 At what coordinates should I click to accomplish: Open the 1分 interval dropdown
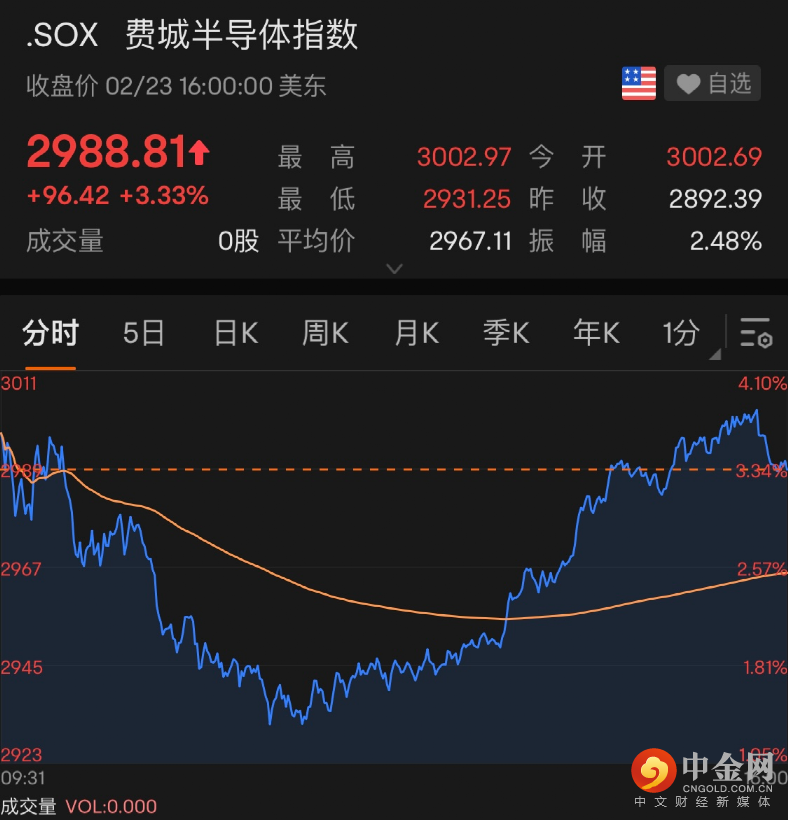point(686,333)
